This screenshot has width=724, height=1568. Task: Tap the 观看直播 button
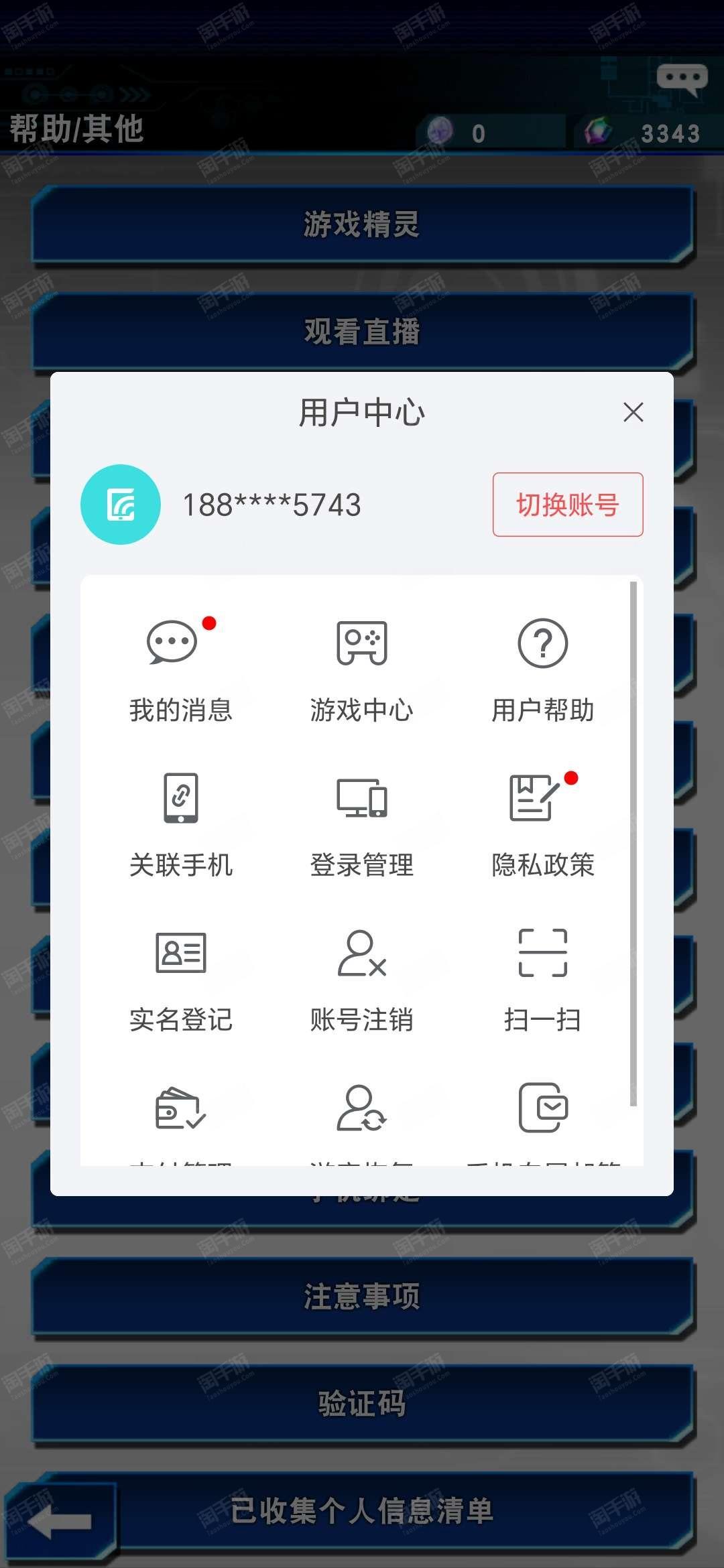362,332
